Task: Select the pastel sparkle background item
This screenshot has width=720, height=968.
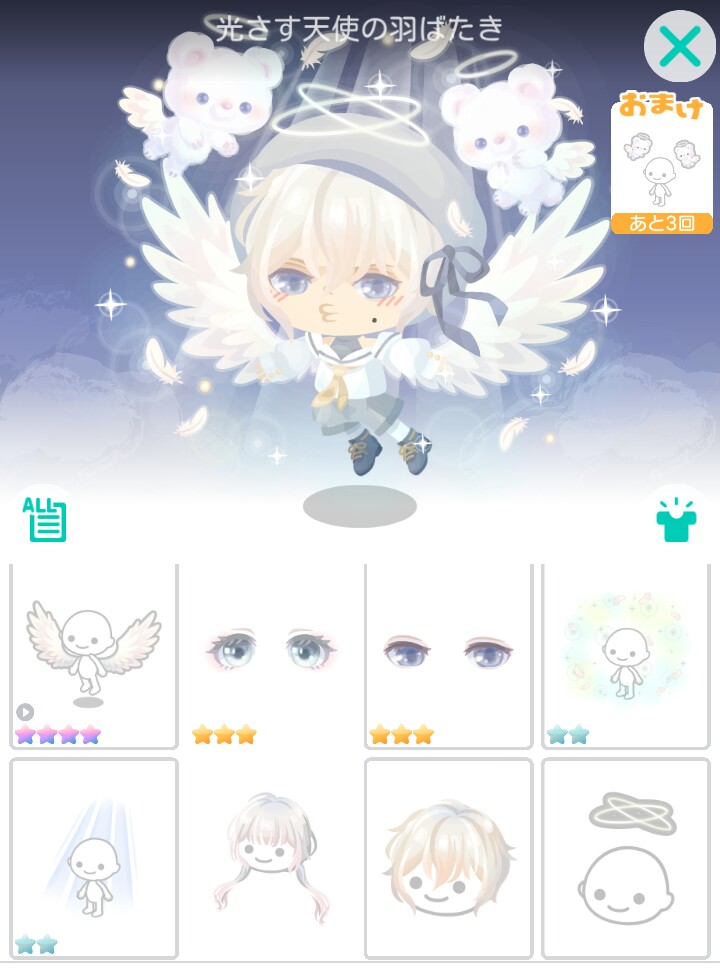Action: pos(625,656)
